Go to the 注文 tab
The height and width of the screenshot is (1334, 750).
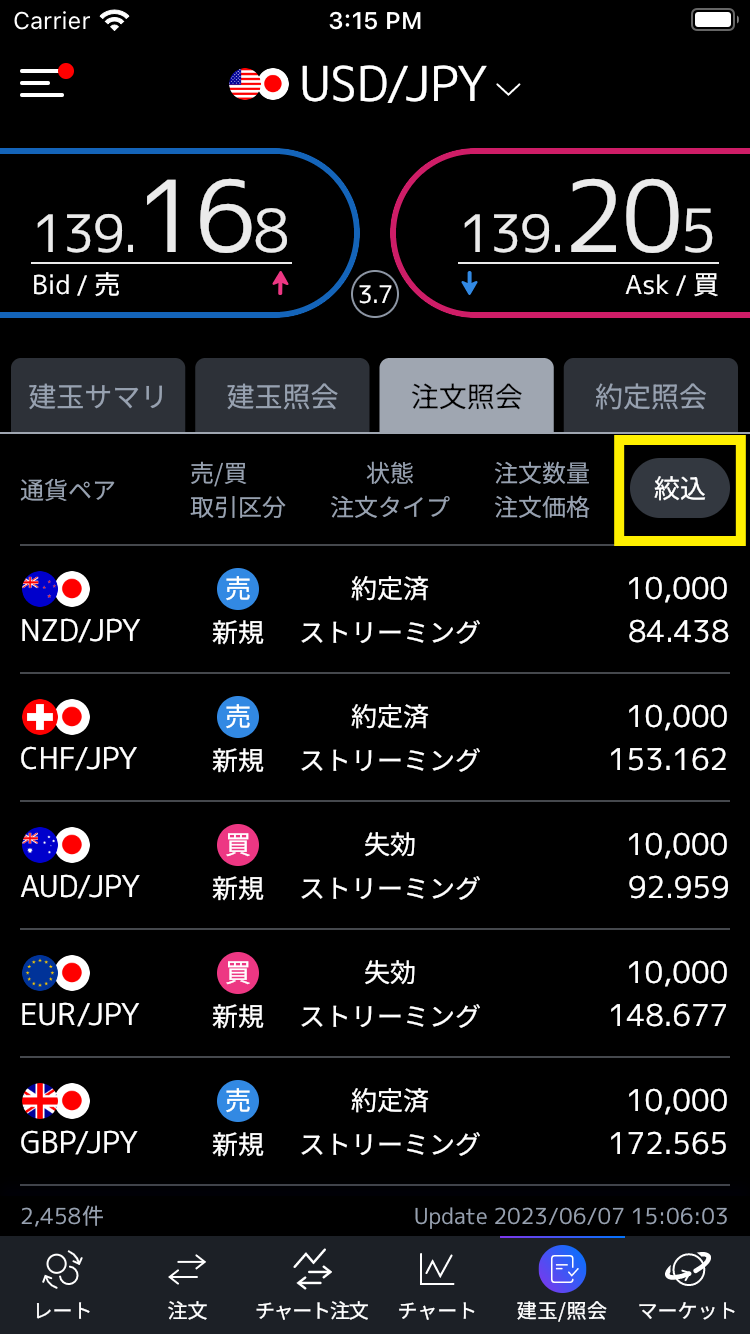tap(187, 1285)
